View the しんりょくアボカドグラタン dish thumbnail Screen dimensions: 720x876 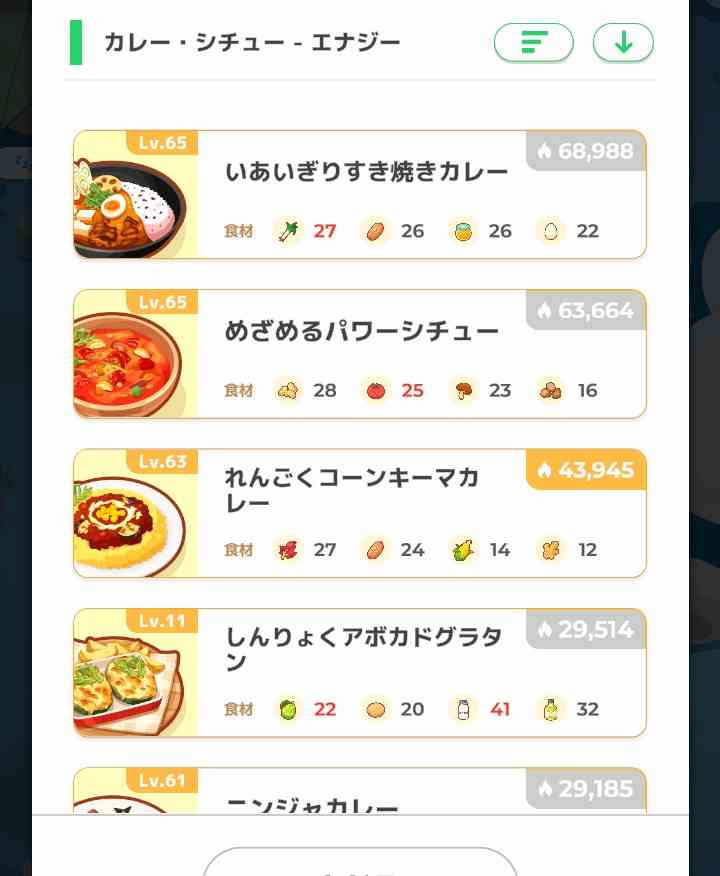click(x=135, y=672)
